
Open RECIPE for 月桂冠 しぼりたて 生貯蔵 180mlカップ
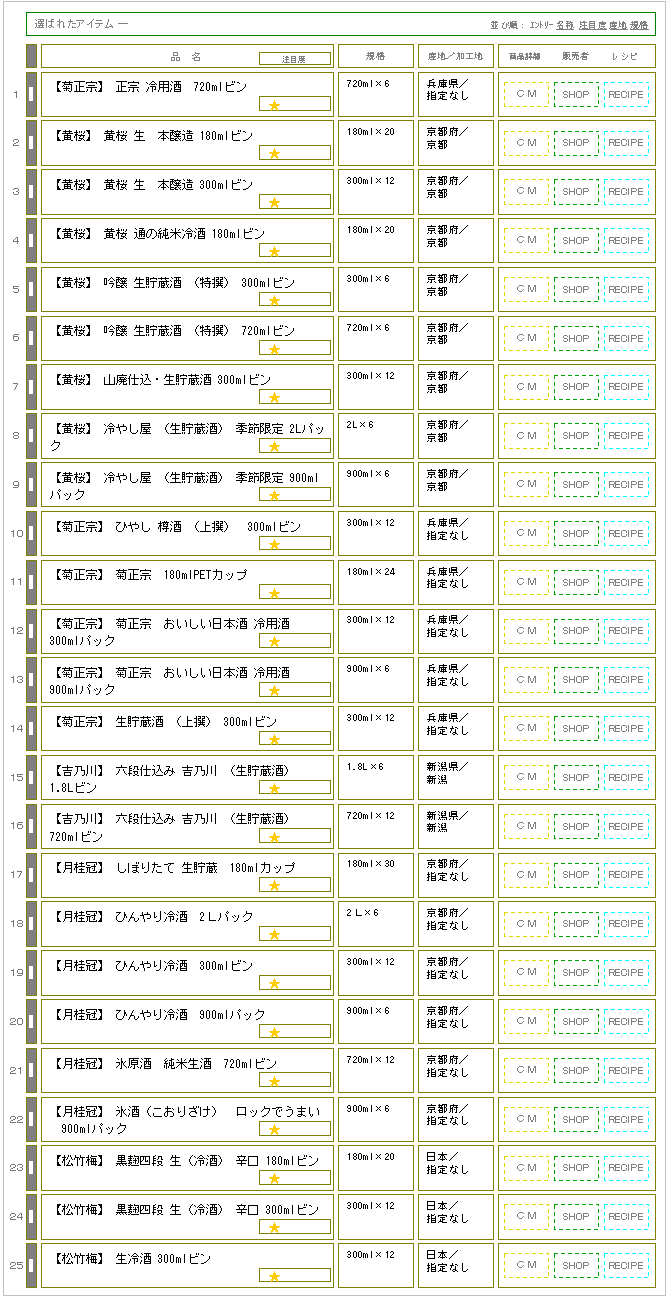click(x=626, y=875)
